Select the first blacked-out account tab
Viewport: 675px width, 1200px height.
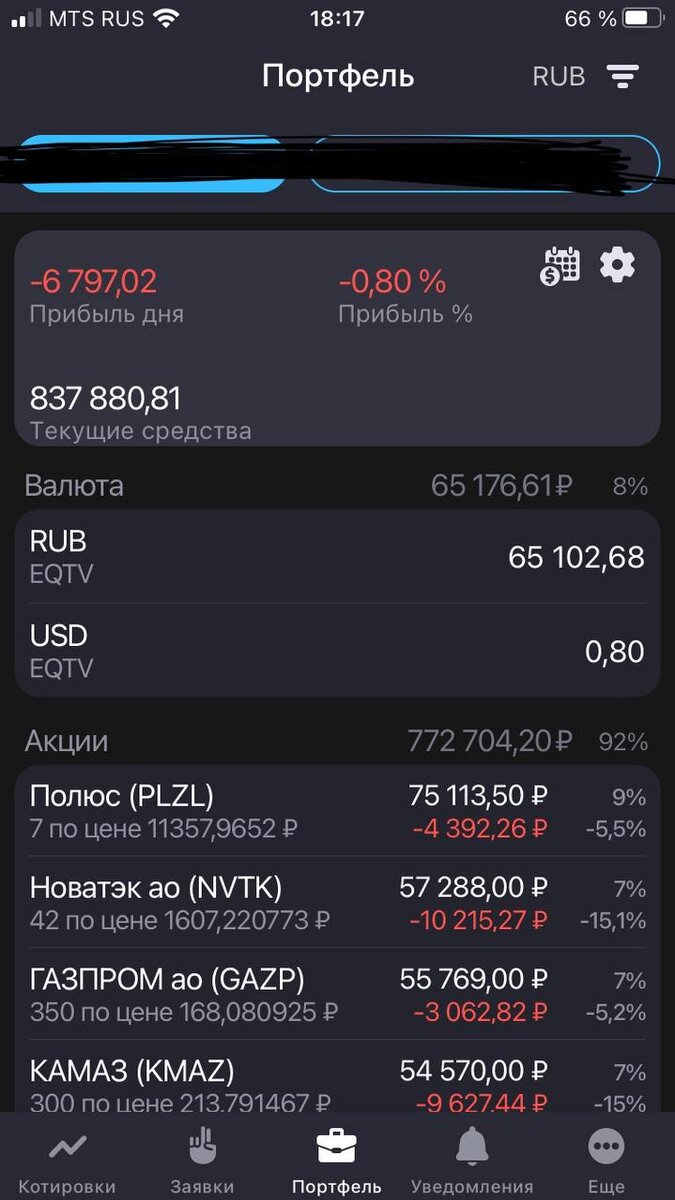click(150, 164)
